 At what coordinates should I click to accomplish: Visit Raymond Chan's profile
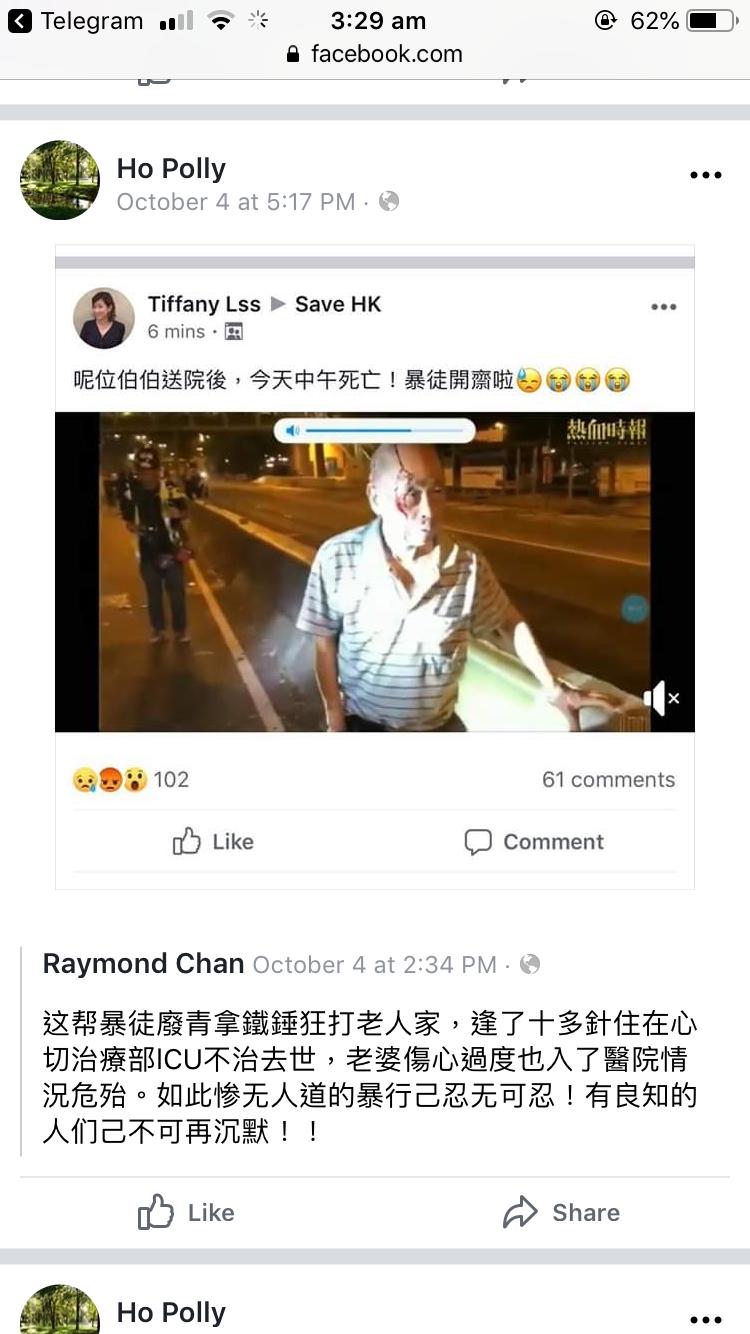143,964
